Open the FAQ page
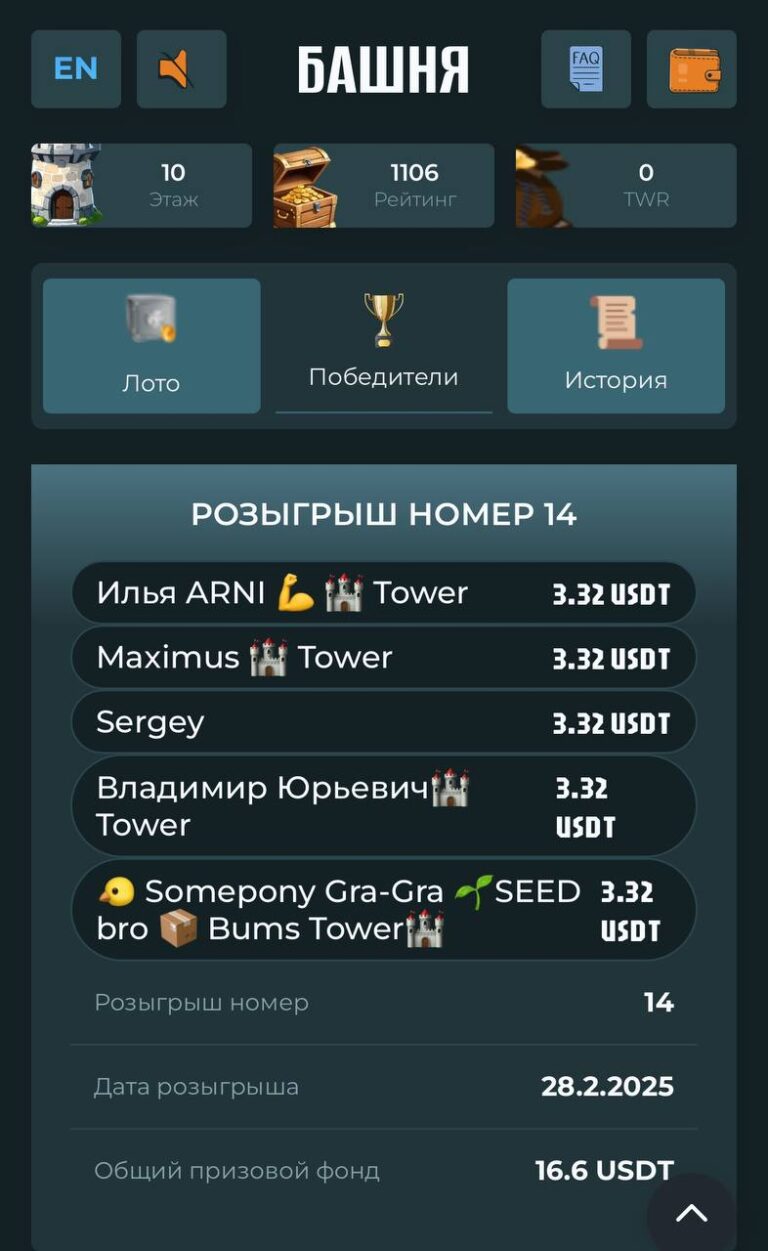This screenshot has height=1251, width=768. (x=586, y=69)
